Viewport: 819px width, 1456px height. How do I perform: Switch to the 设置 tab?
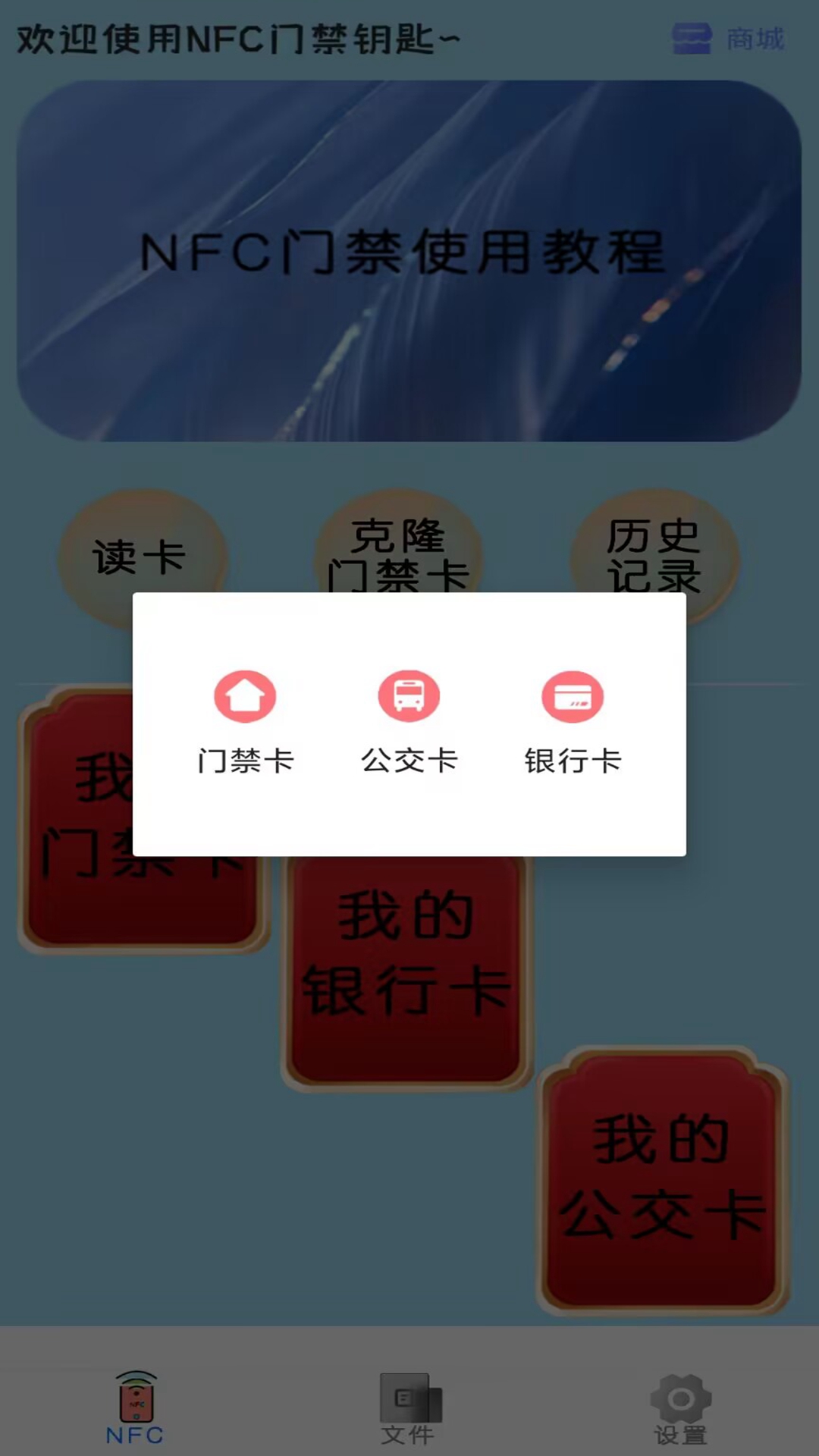click(680, 1409)
